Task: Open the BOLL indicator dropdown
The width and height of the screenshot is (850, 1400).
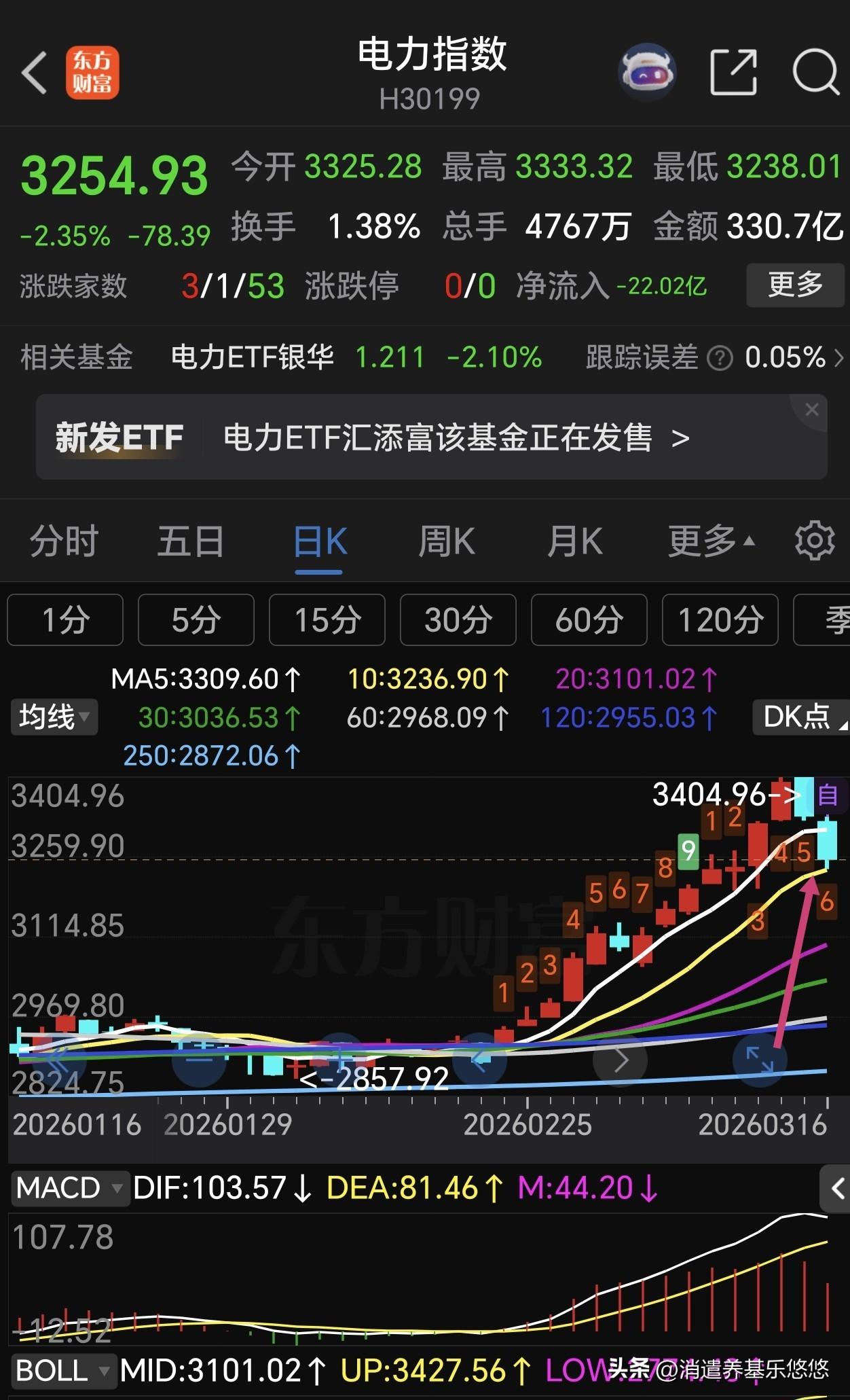Action: point(62,1371)
